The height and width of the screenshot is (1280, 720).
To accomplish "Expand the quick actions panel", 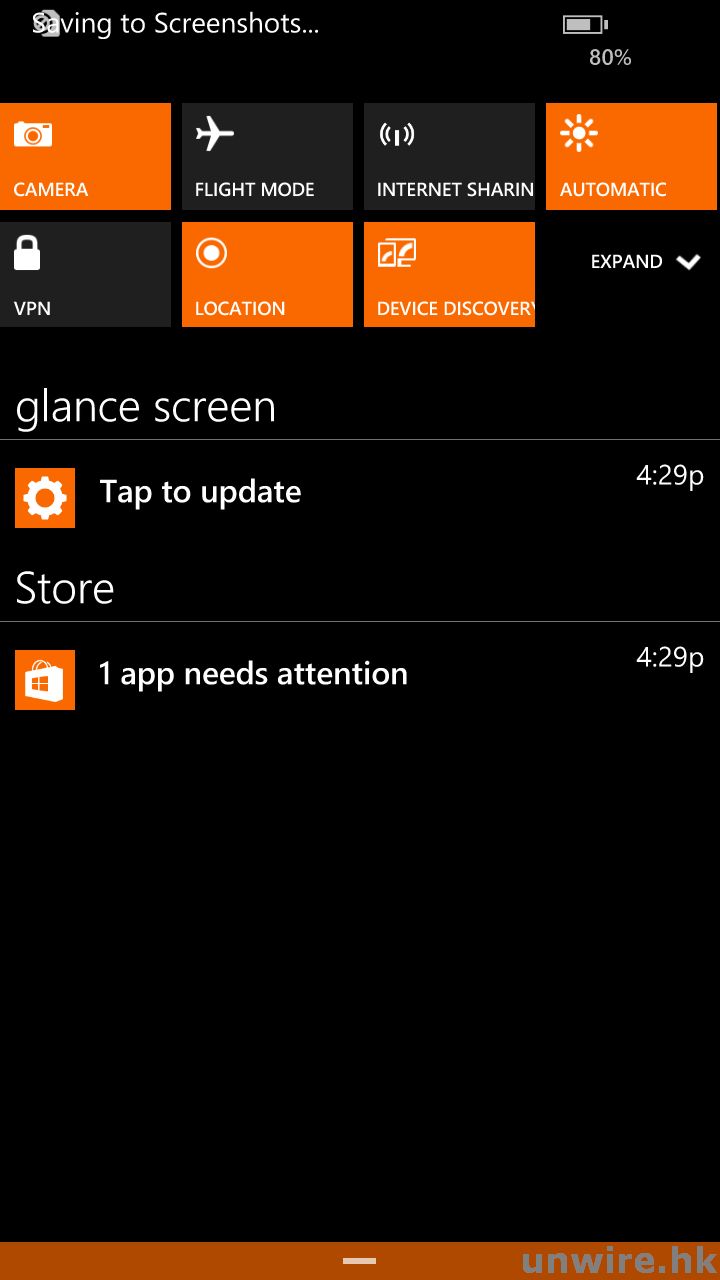I will click(x=645, y=262).
